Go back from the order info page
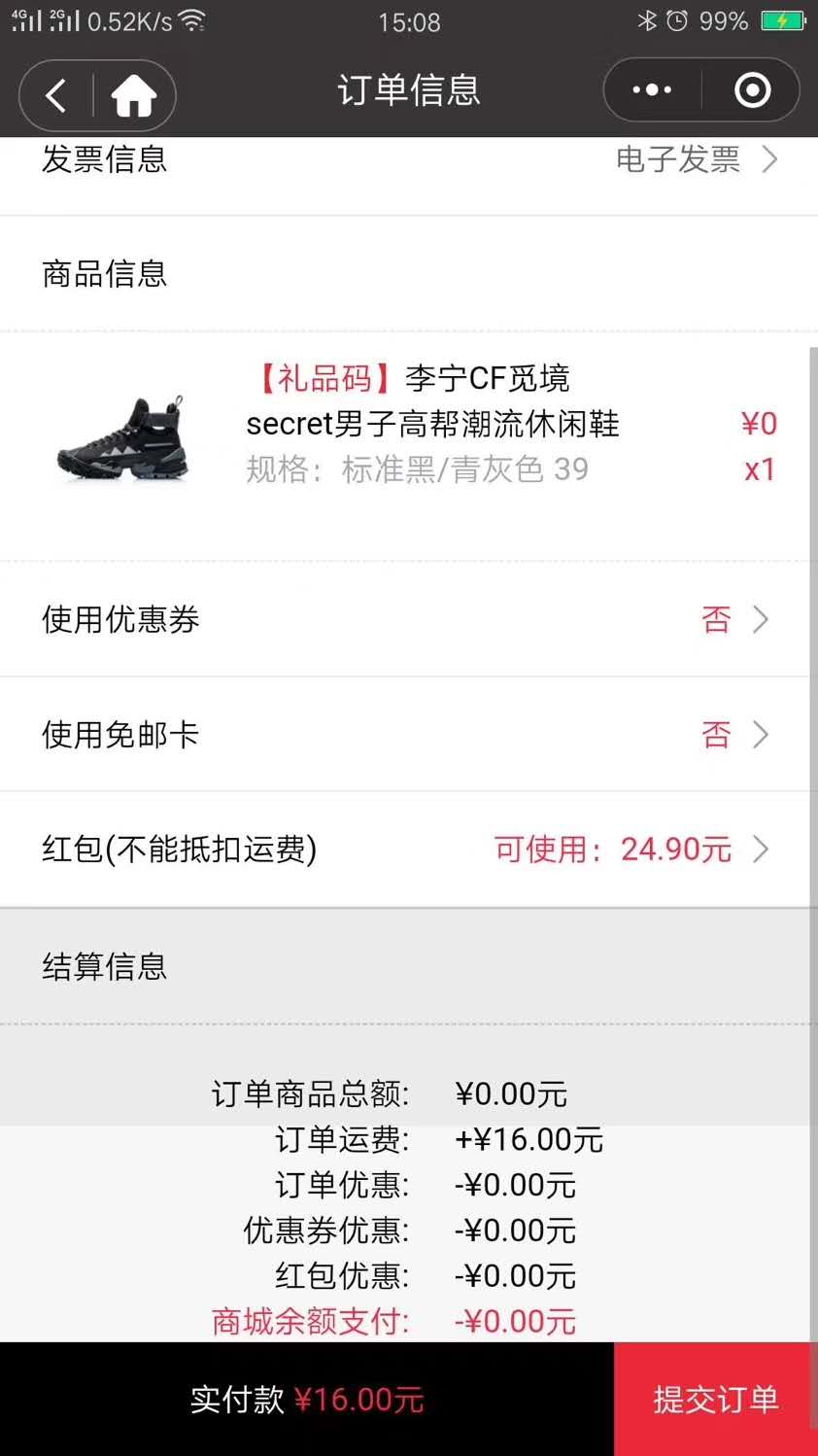This screenshot has height=1456, width=818. pos(56,94)
